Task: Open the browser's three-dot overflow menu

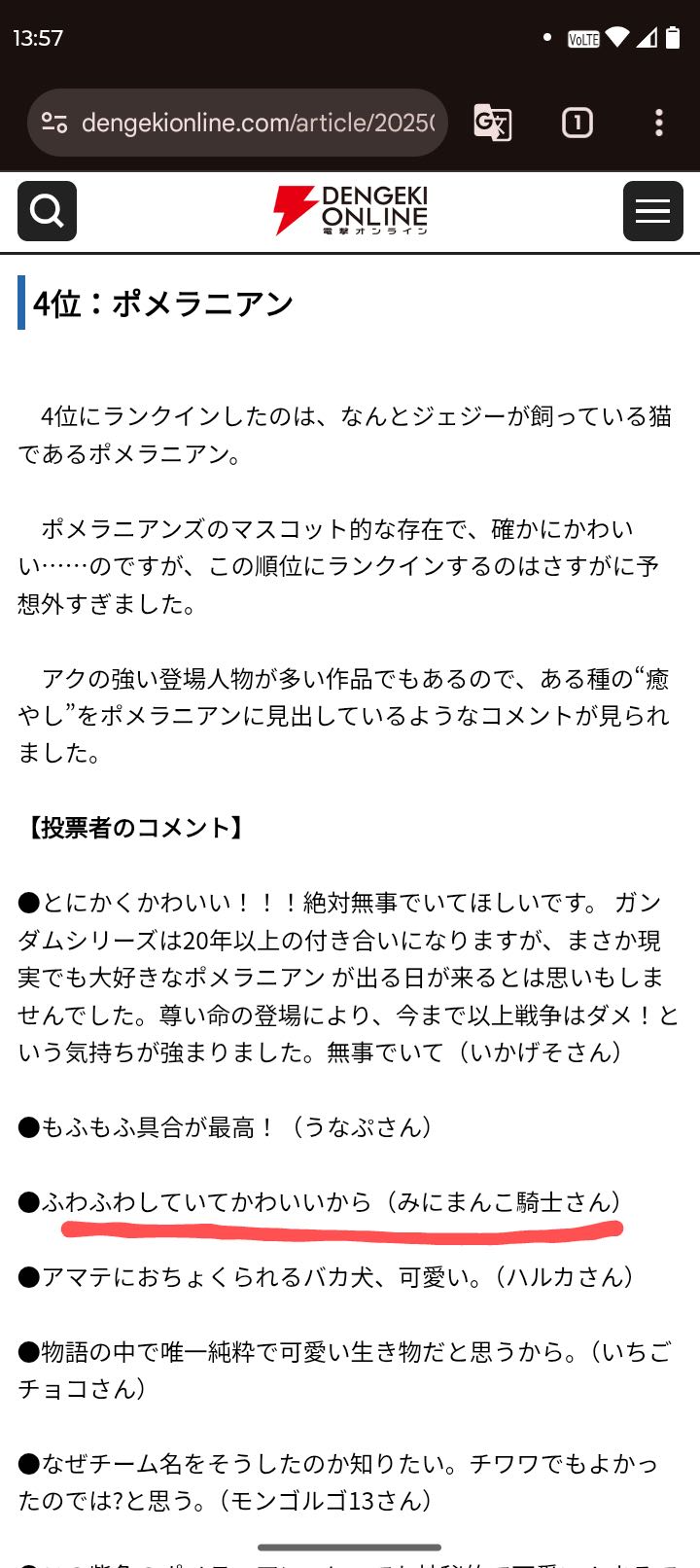Action: point(659,123)
